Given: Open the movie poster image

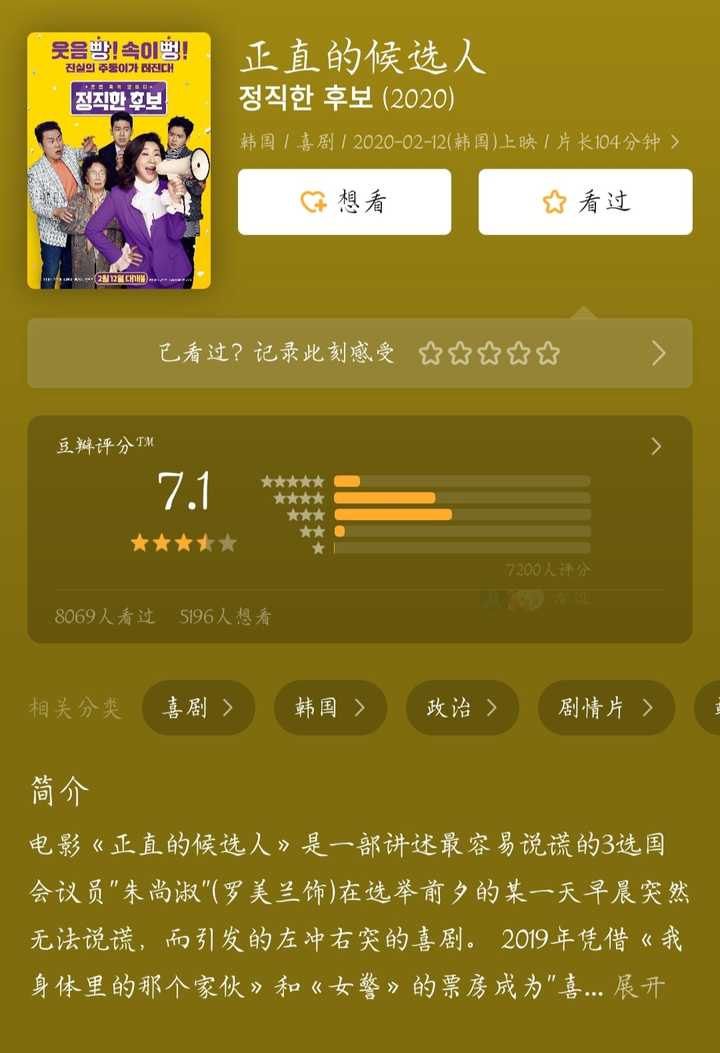Looking at the screenshot, I should pos(119,160).
